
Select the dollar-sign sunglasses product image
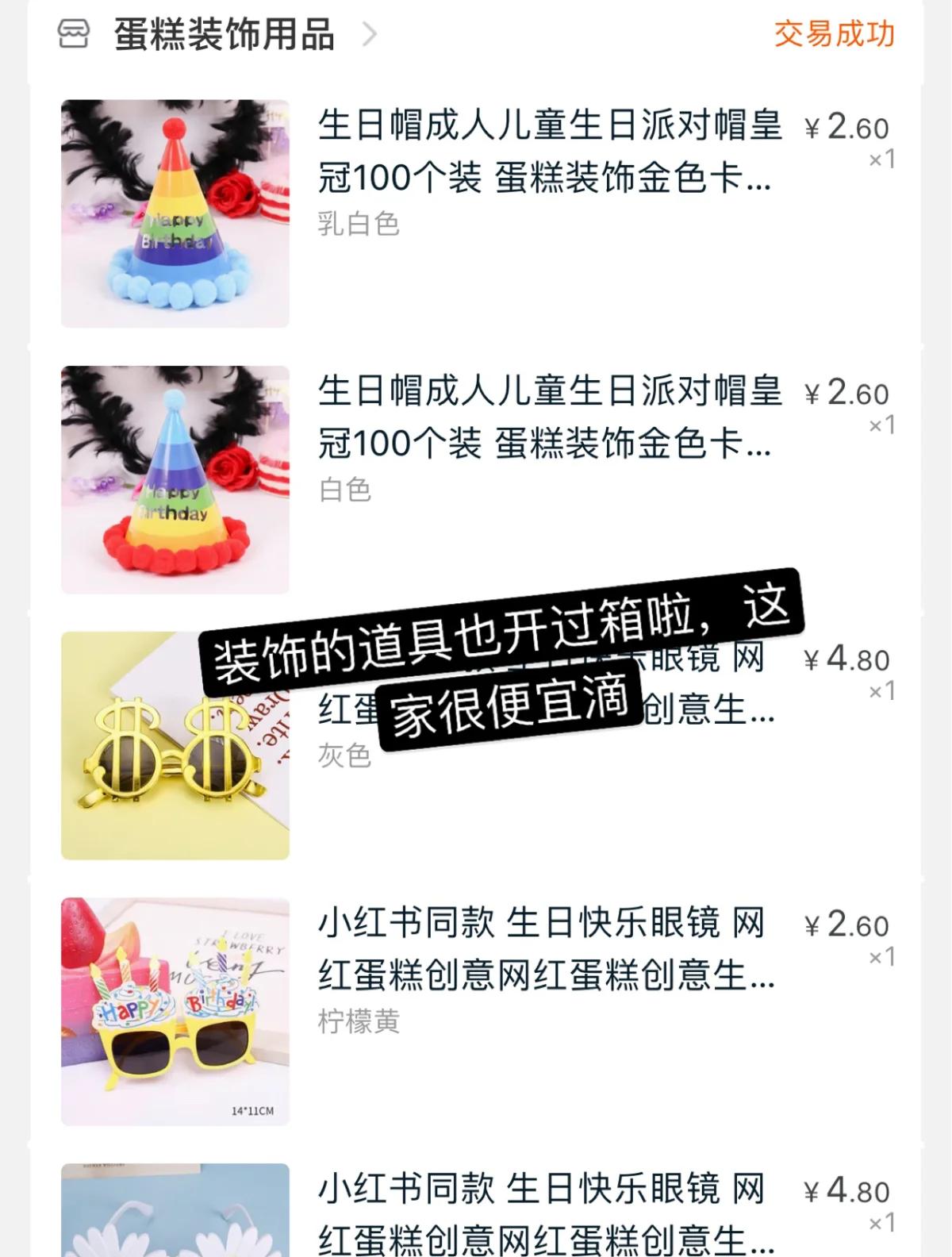coord(176,748)
